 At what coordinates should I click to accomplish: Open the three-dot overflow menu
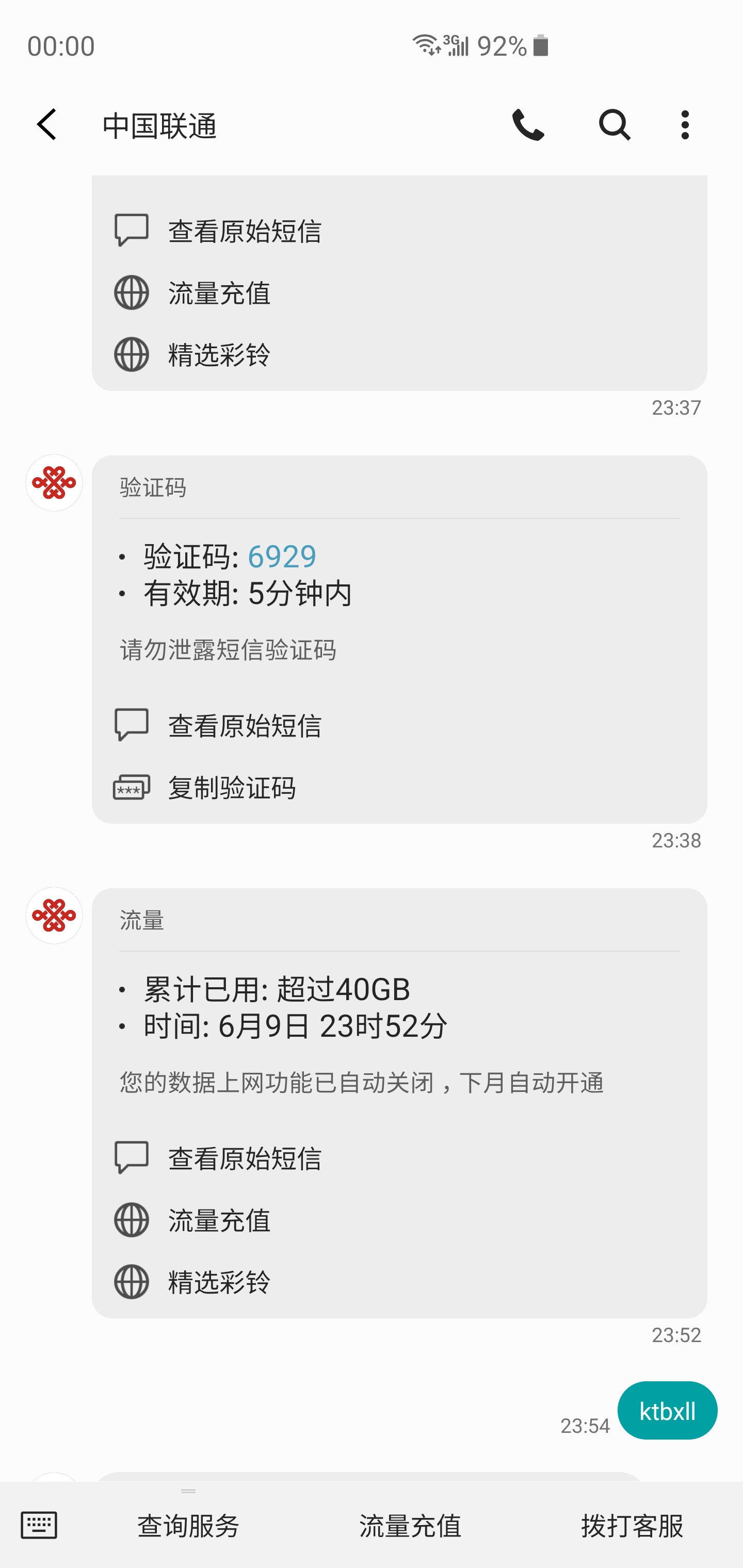(685, 125)
